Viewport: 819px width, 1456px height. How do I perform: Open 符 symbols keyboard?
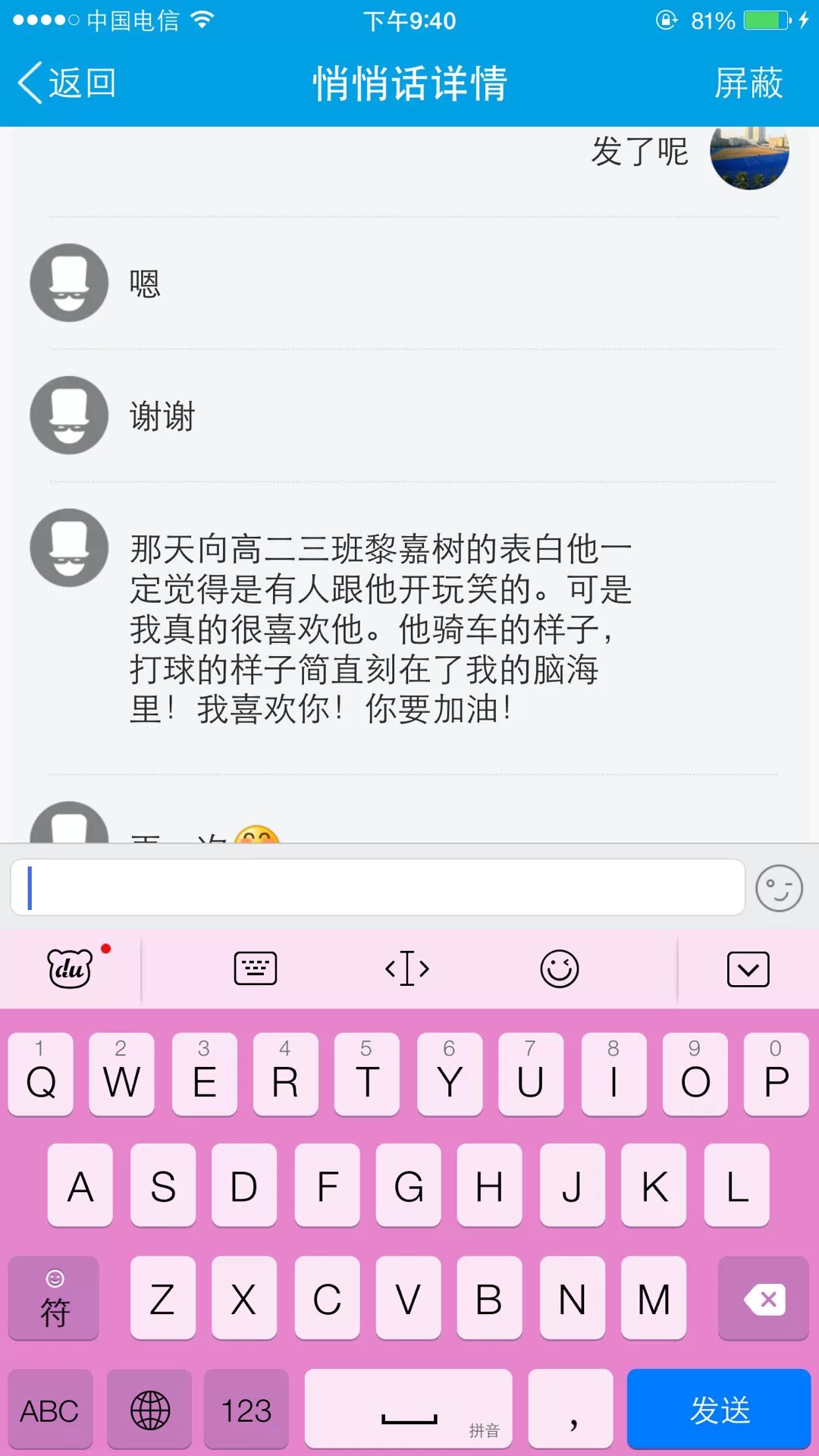[x=54, y=1298]
